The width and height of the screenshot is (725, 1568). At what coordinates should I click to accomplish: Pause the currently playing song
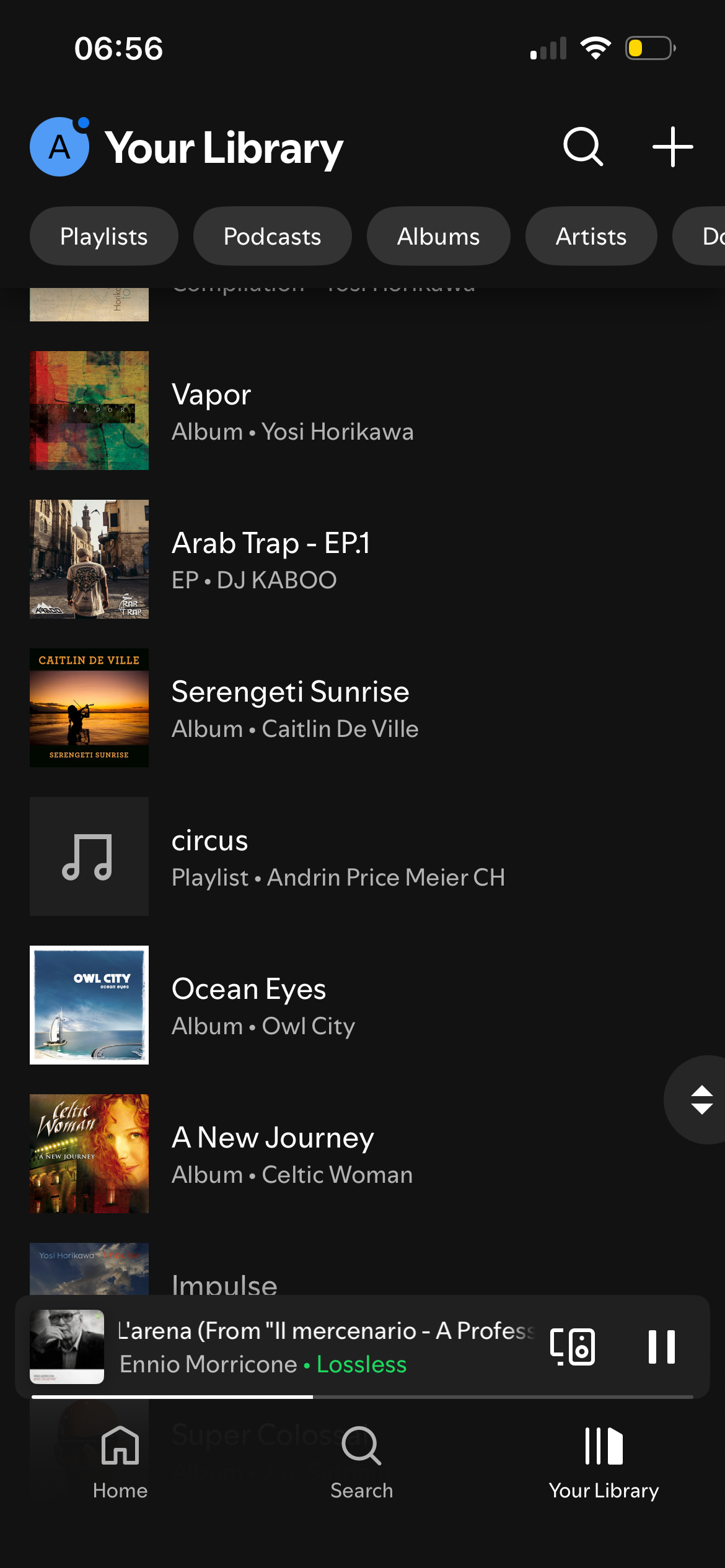click(661, 1346)
